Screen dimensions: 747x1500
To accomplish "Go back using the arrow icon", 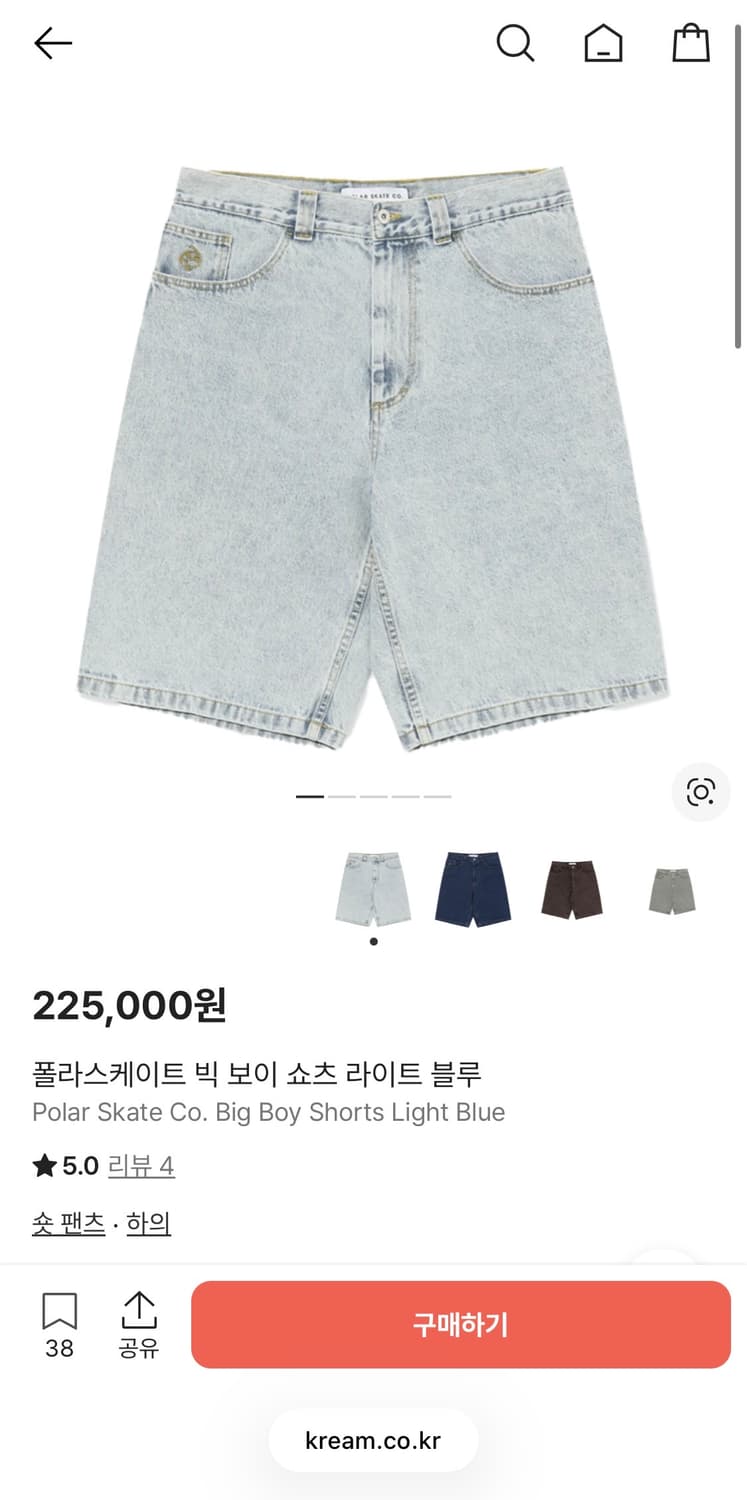I will [52, 43].
